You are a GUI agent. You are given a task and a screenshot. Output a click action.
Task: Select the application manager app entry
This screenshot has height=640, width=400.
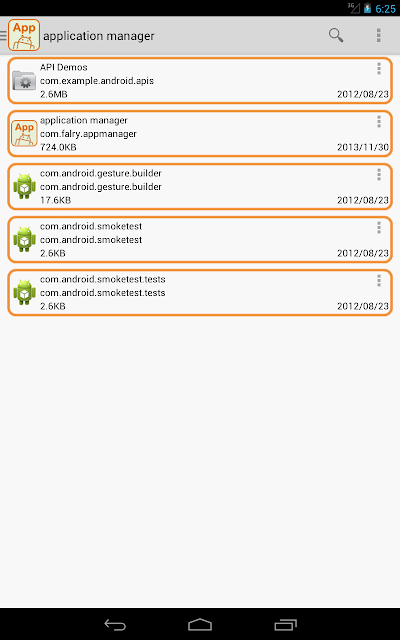[x=200, y=133]
